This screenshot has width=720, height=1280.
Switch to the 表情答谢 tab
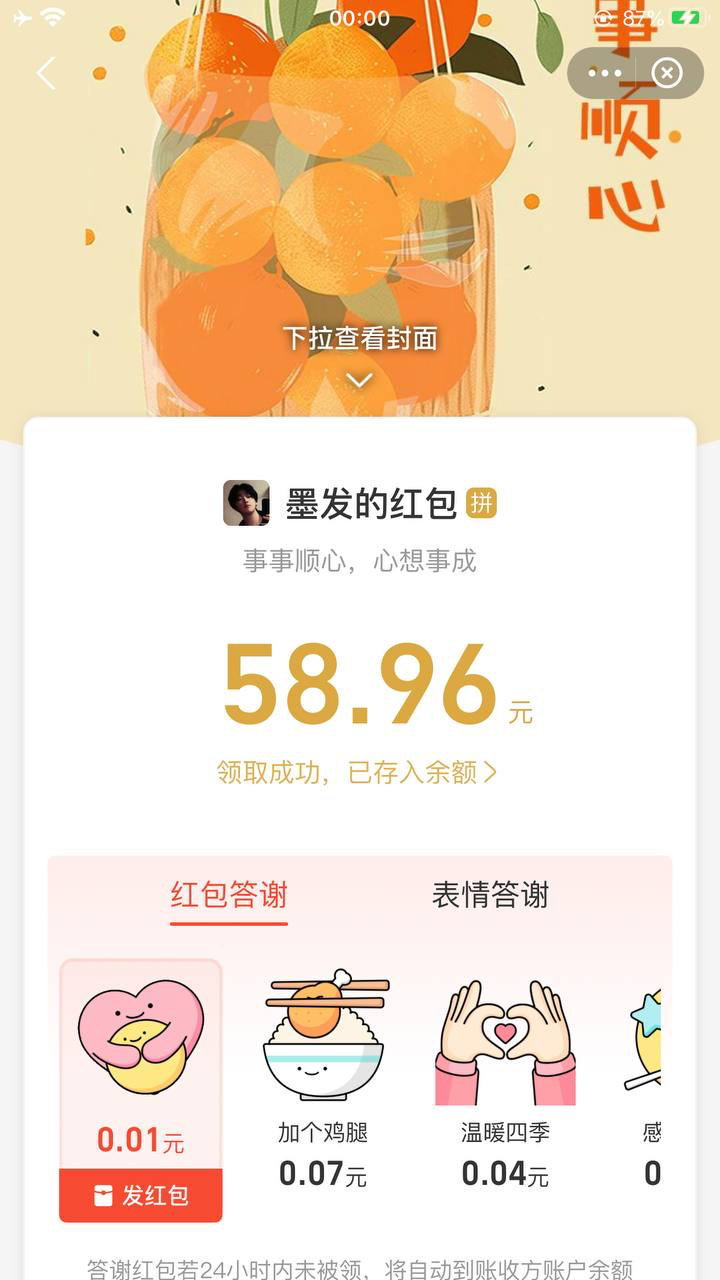point(490,894)
